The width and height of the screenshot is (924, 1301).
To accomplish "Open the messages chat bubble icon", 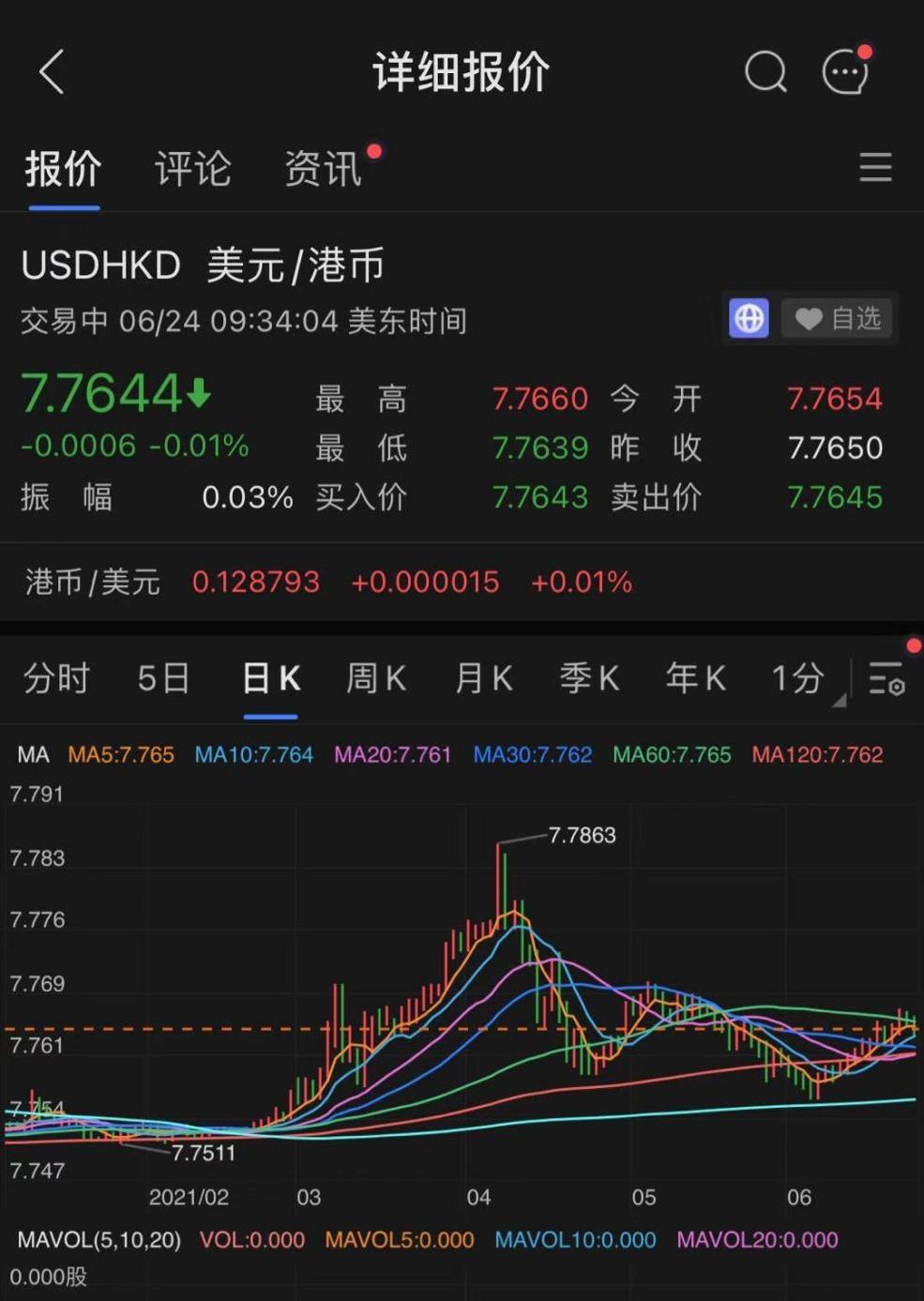I will [845, 71].
